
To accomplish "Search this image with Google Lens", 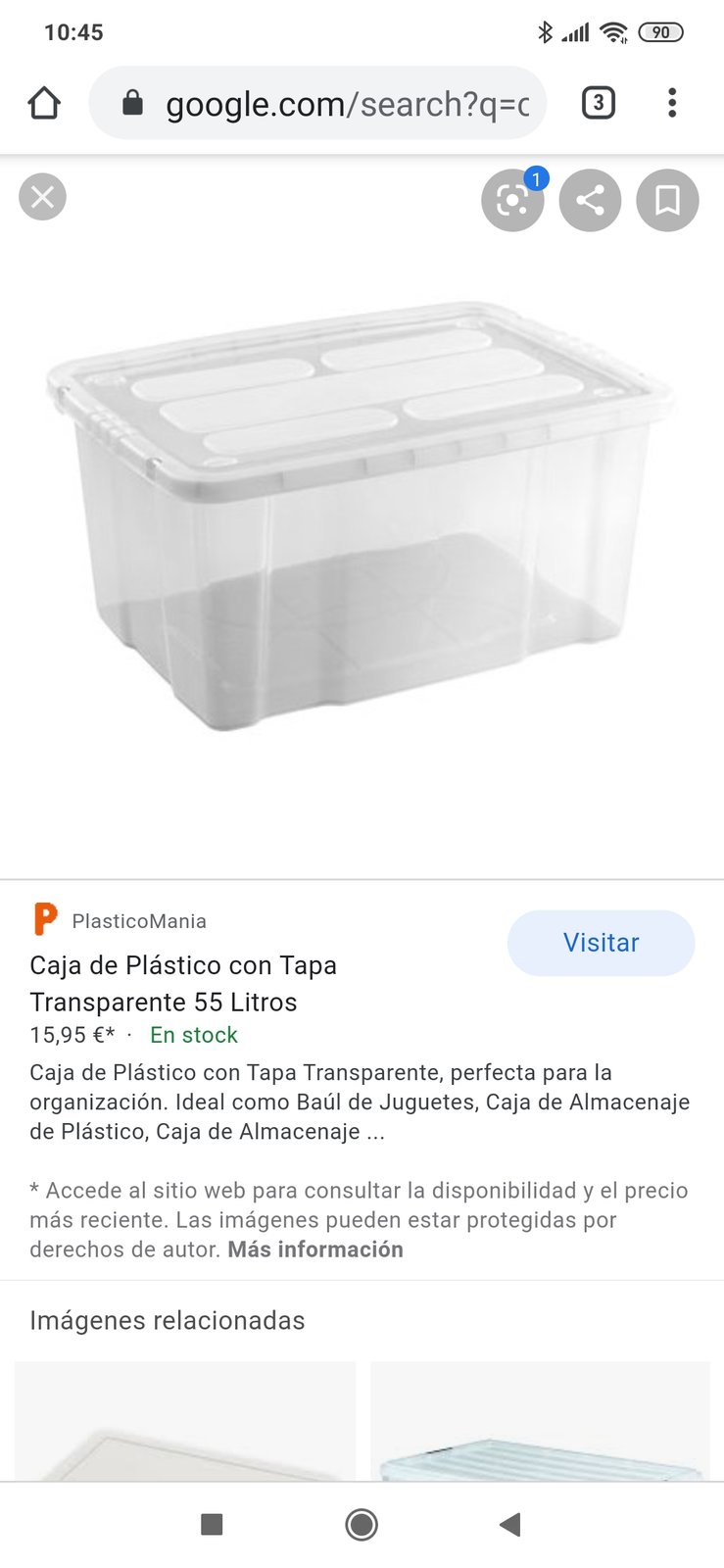I will pyautogui.click(x=511, y=200).
